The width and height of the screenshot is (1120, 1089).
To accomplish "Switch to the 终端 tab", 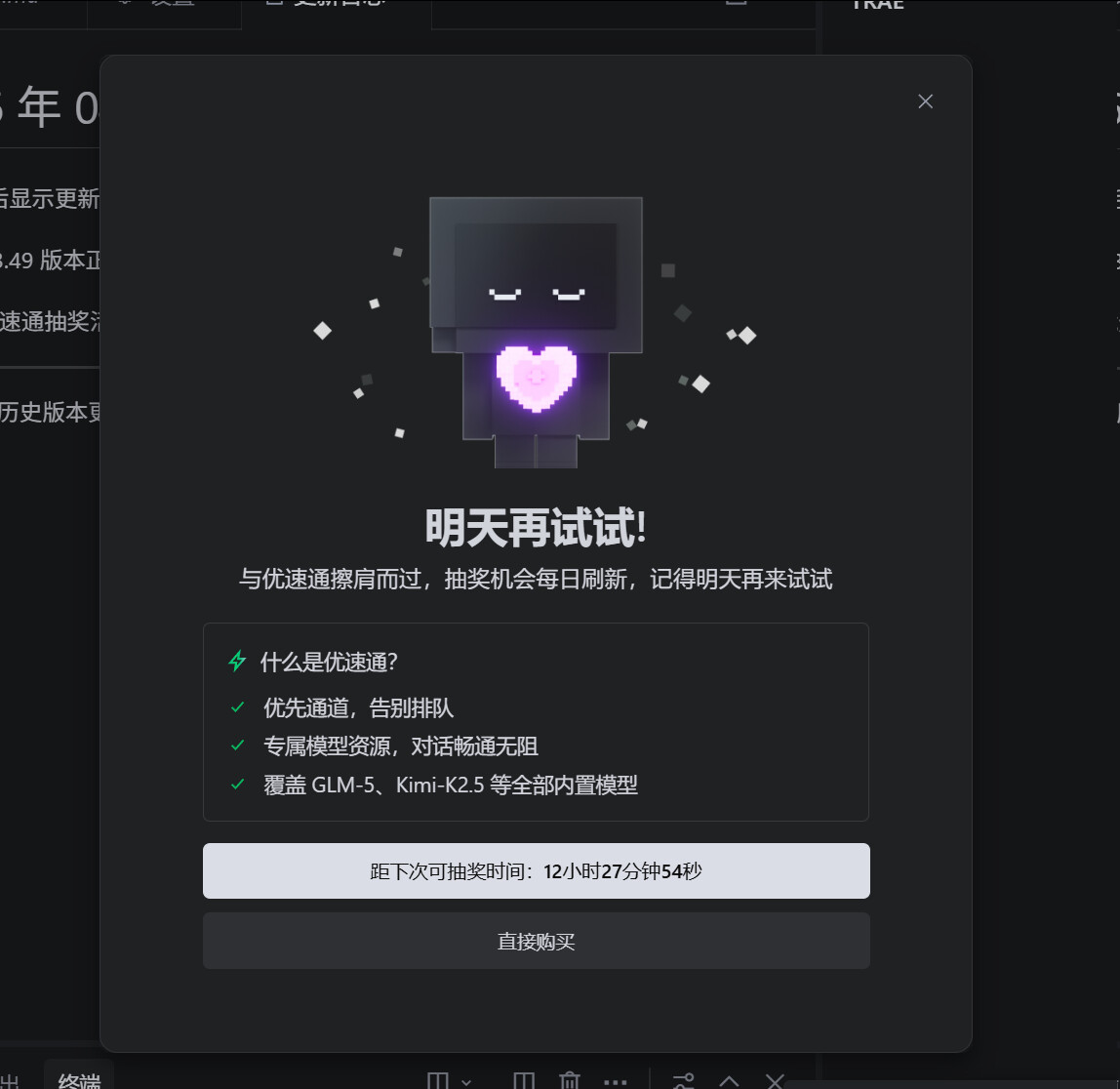I will click(x=79, y=1080).
